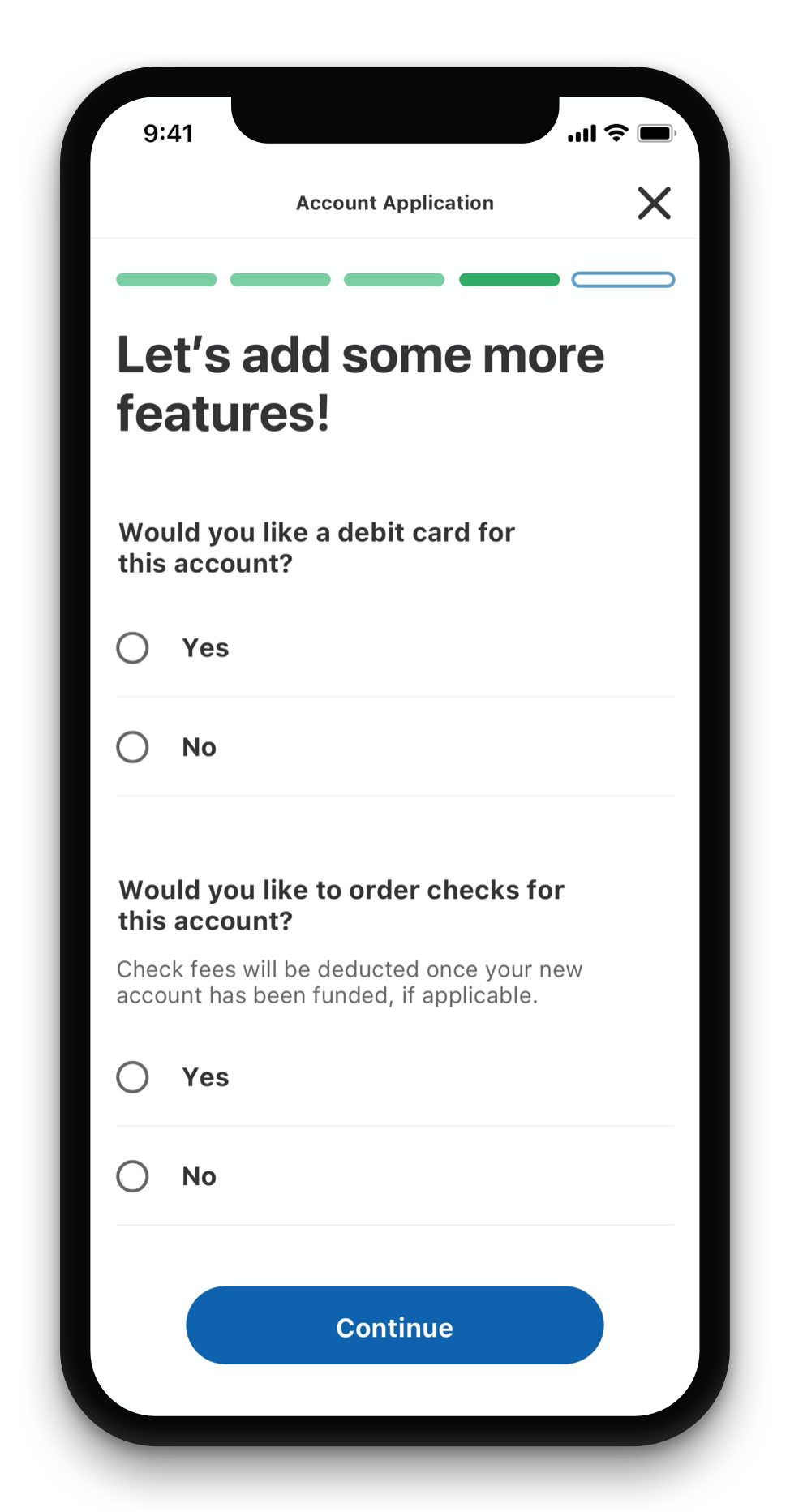
Task: Close the Account Application screen
Action: 654,203
